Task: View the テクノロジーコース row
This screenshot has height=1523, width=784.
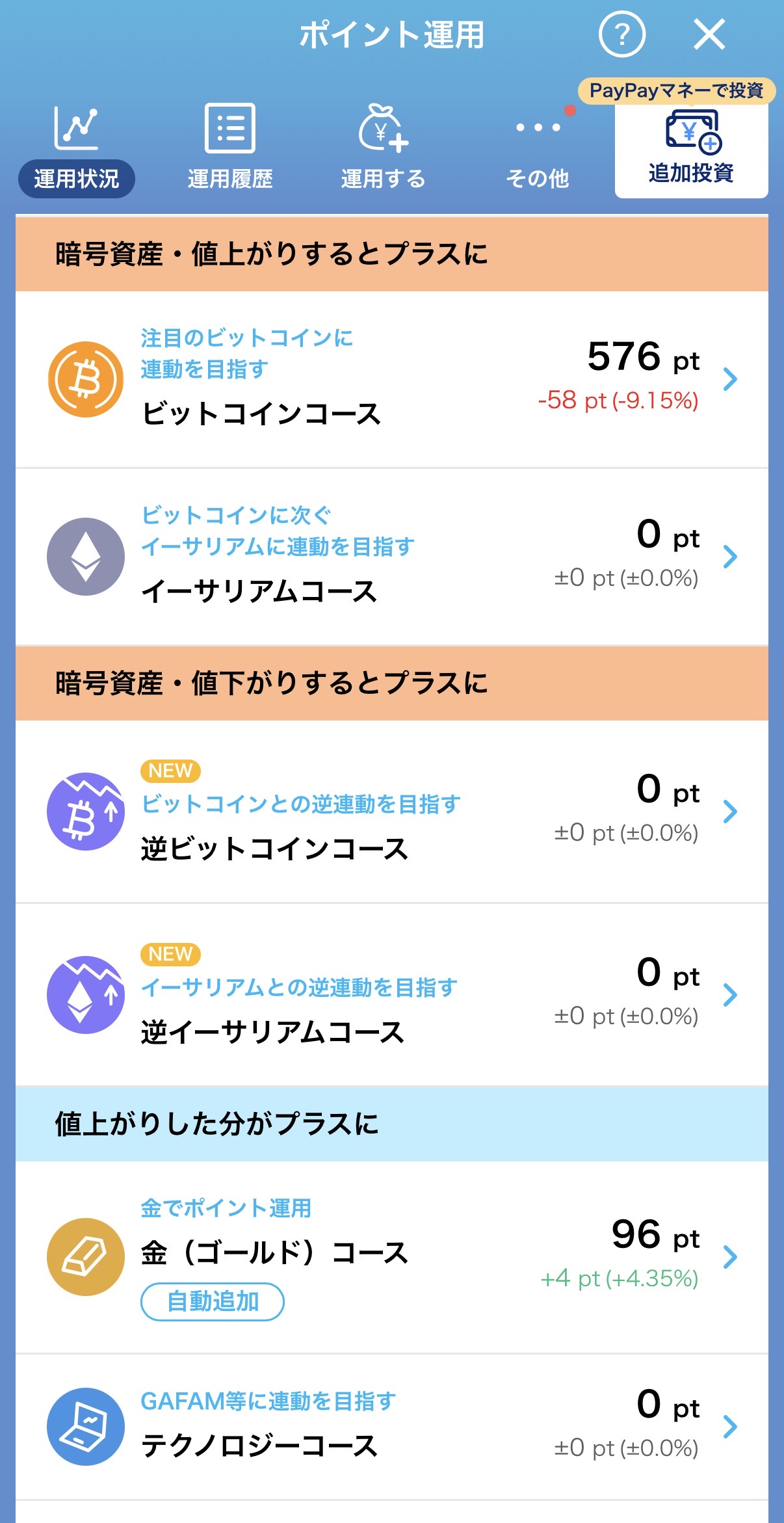Action: (391, 1427)
